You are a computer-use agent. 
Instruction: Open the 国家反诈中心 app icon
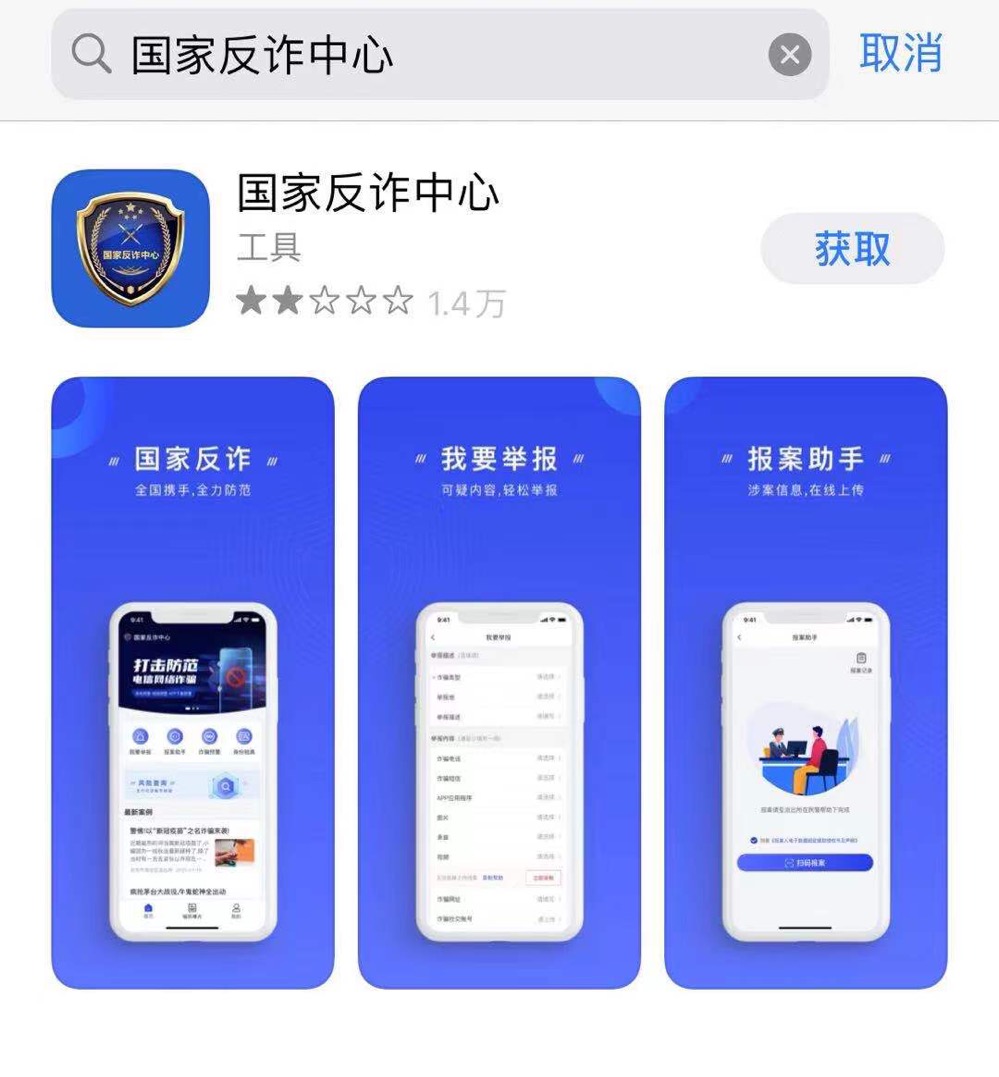coord(130,248)
